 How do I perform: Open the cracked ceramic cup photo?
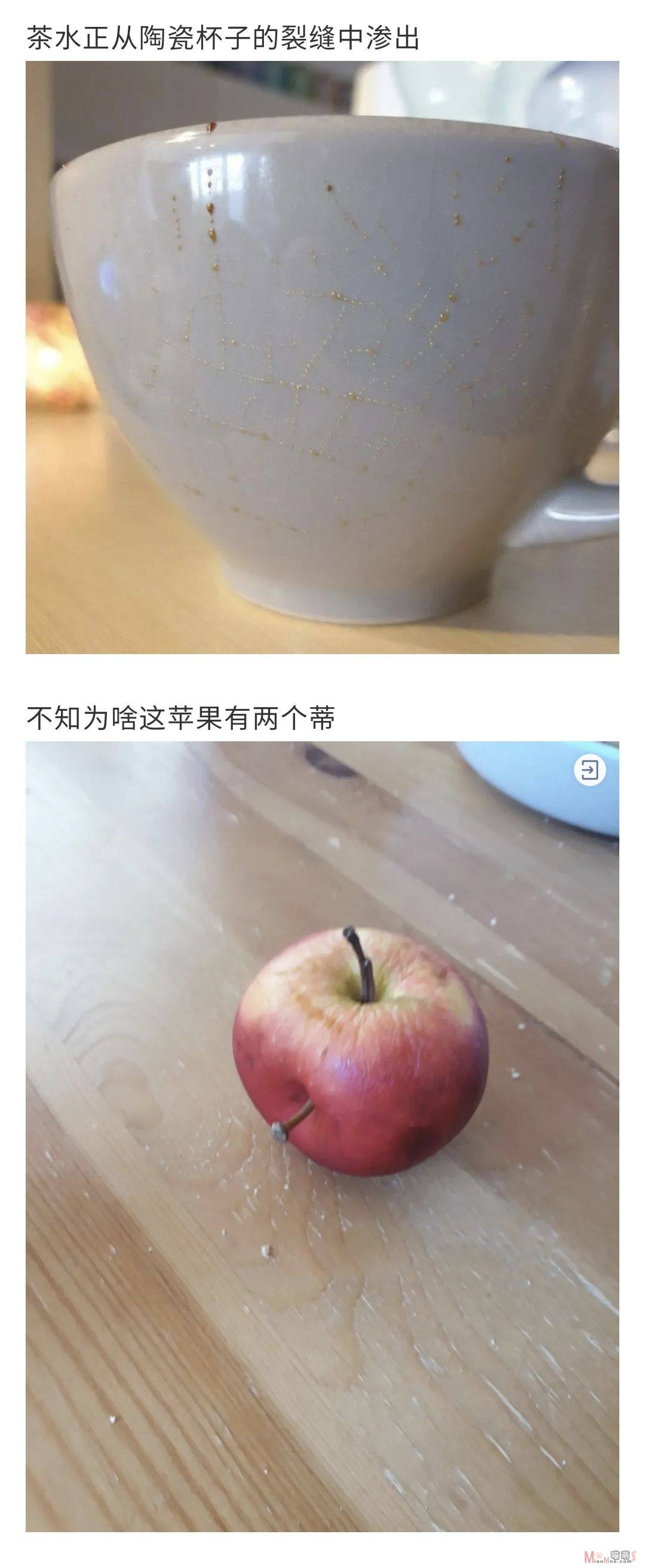point(322,357)
